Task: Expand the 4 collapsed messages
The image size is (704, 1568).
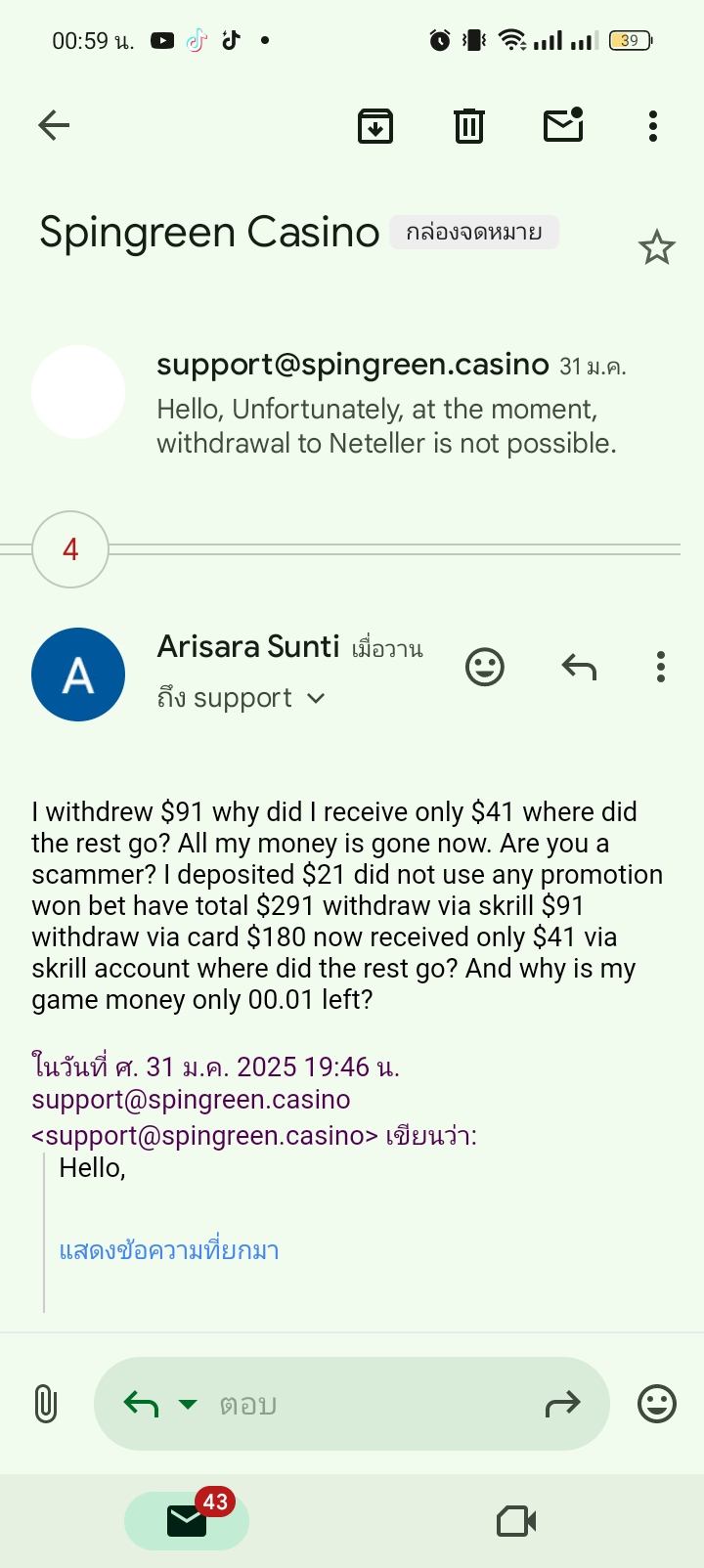Action: point(70,549)
